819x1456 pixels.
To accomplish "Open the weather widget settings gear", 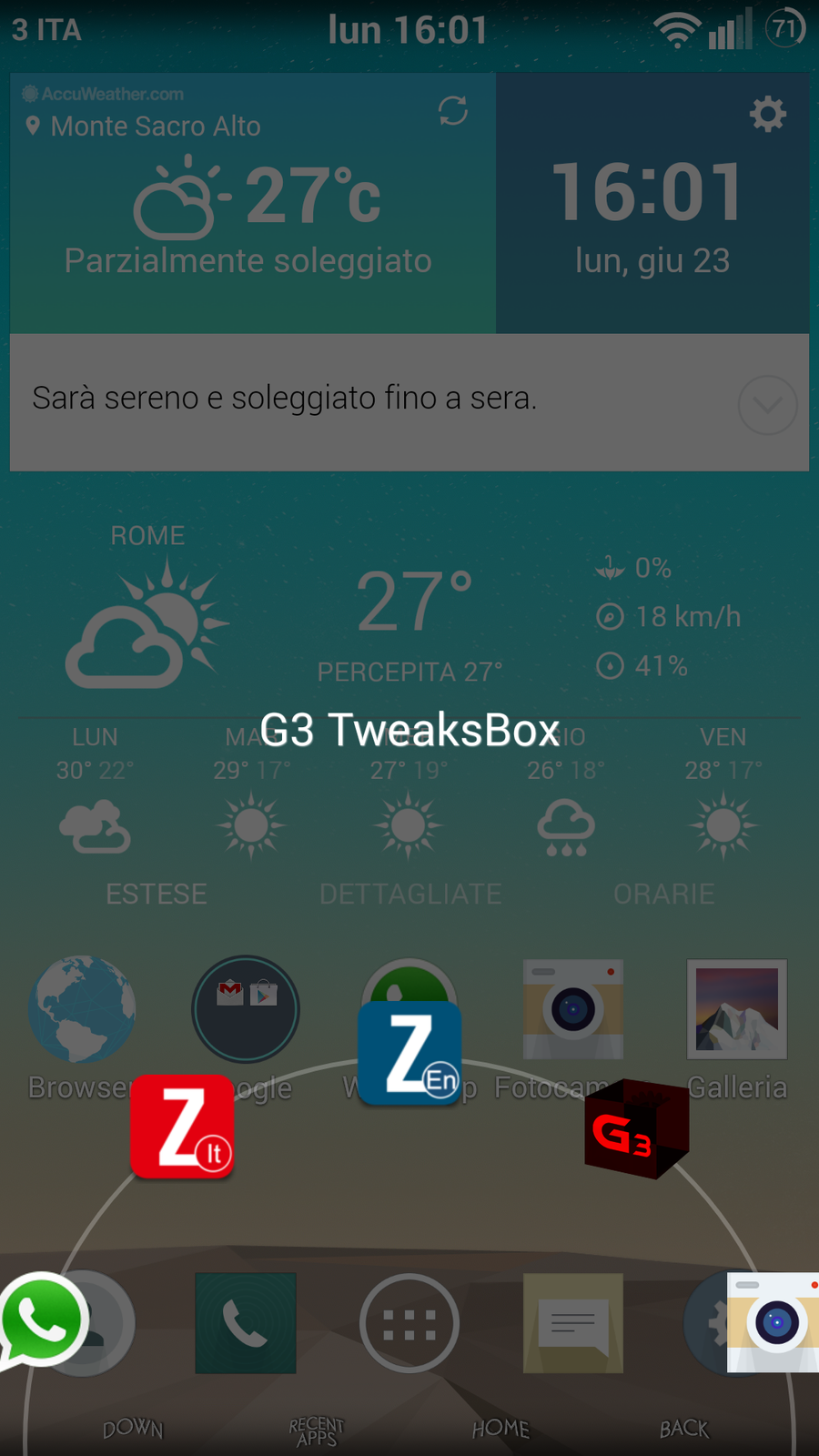I will click(x=767, y=115).
